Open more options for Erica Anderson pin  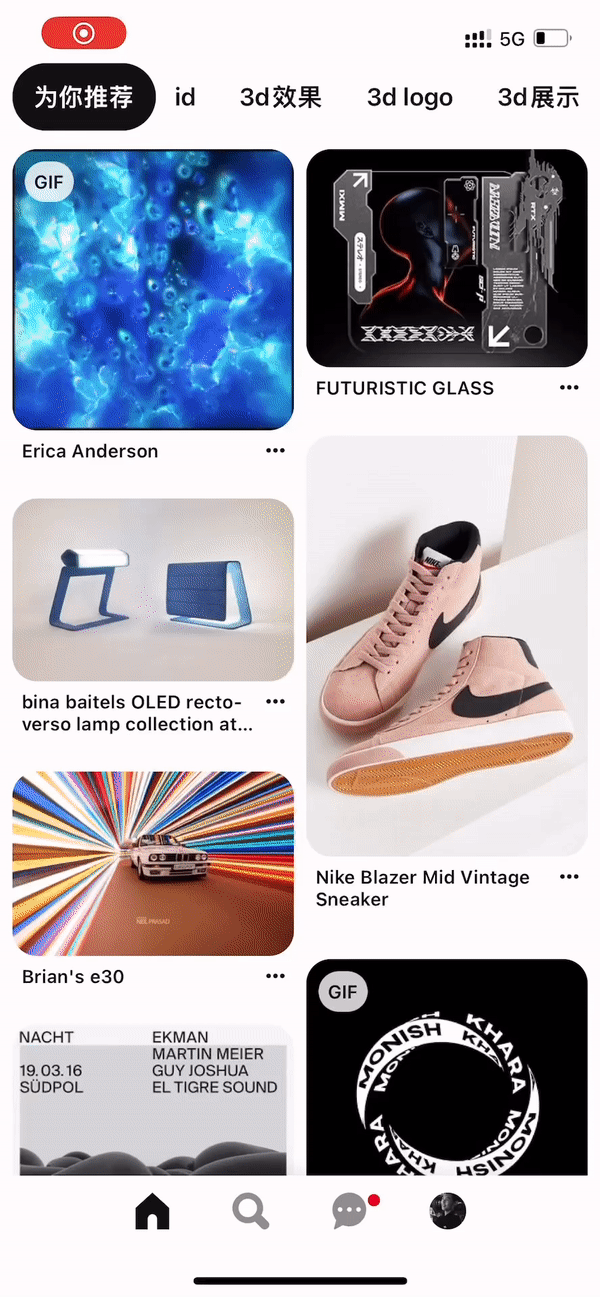[275, 451]
